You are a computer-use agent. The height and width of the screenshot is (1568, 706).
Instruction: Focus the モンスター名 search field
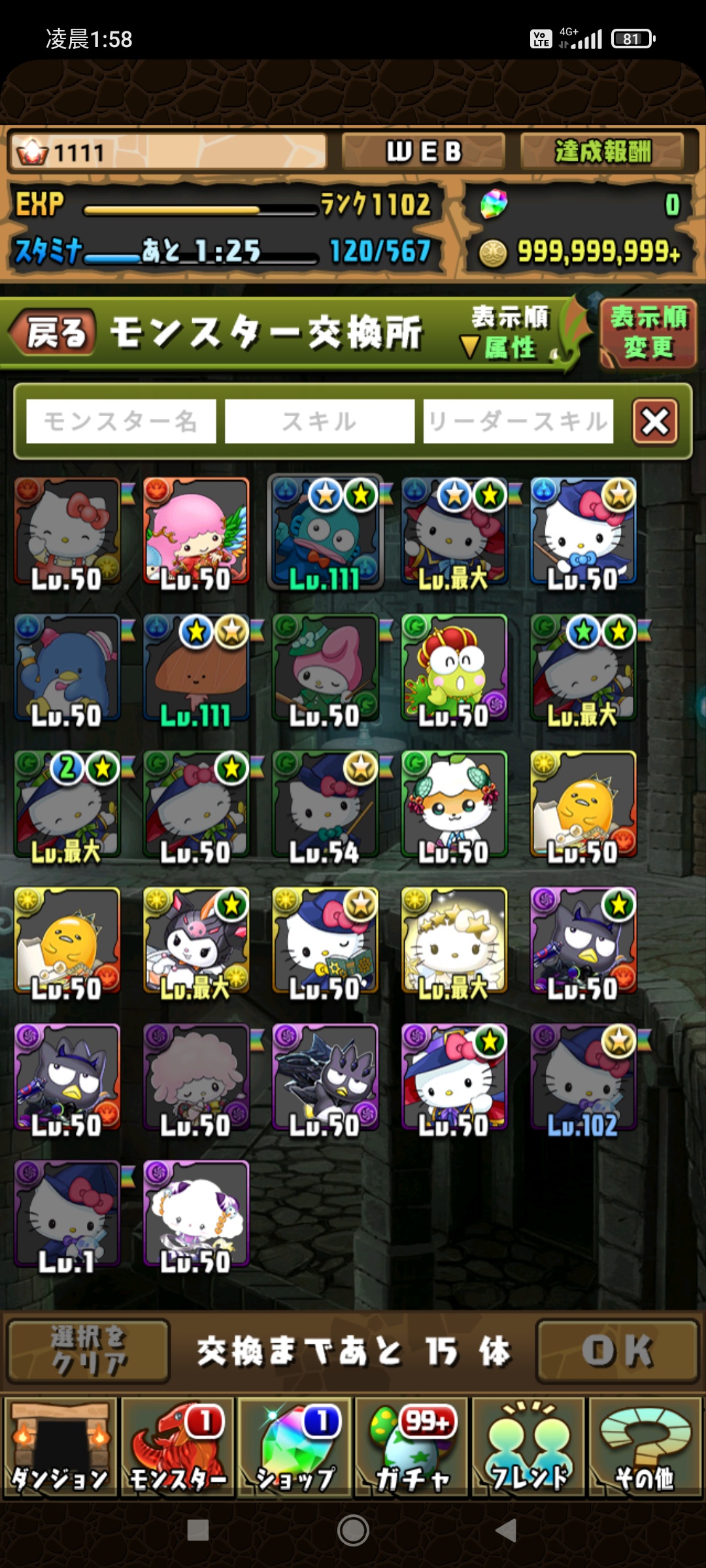[x=121, y=421]
